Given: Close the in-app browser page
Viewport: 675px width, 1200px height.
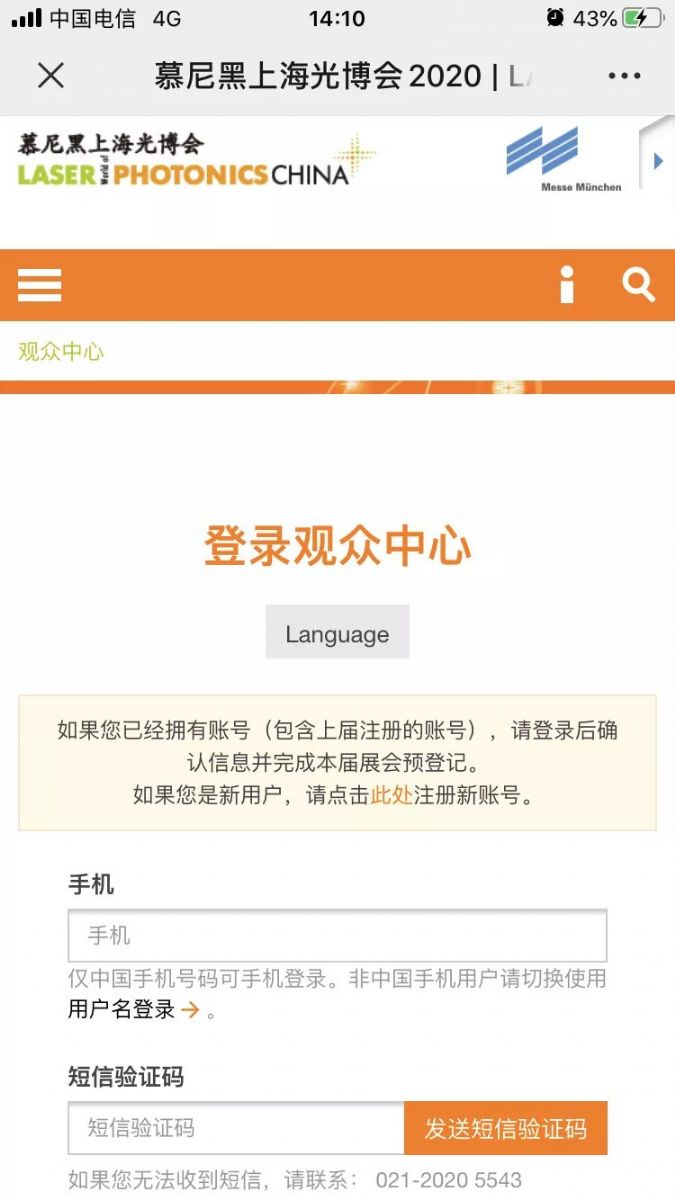Looking at the screenshot, I should coord(50,76).
